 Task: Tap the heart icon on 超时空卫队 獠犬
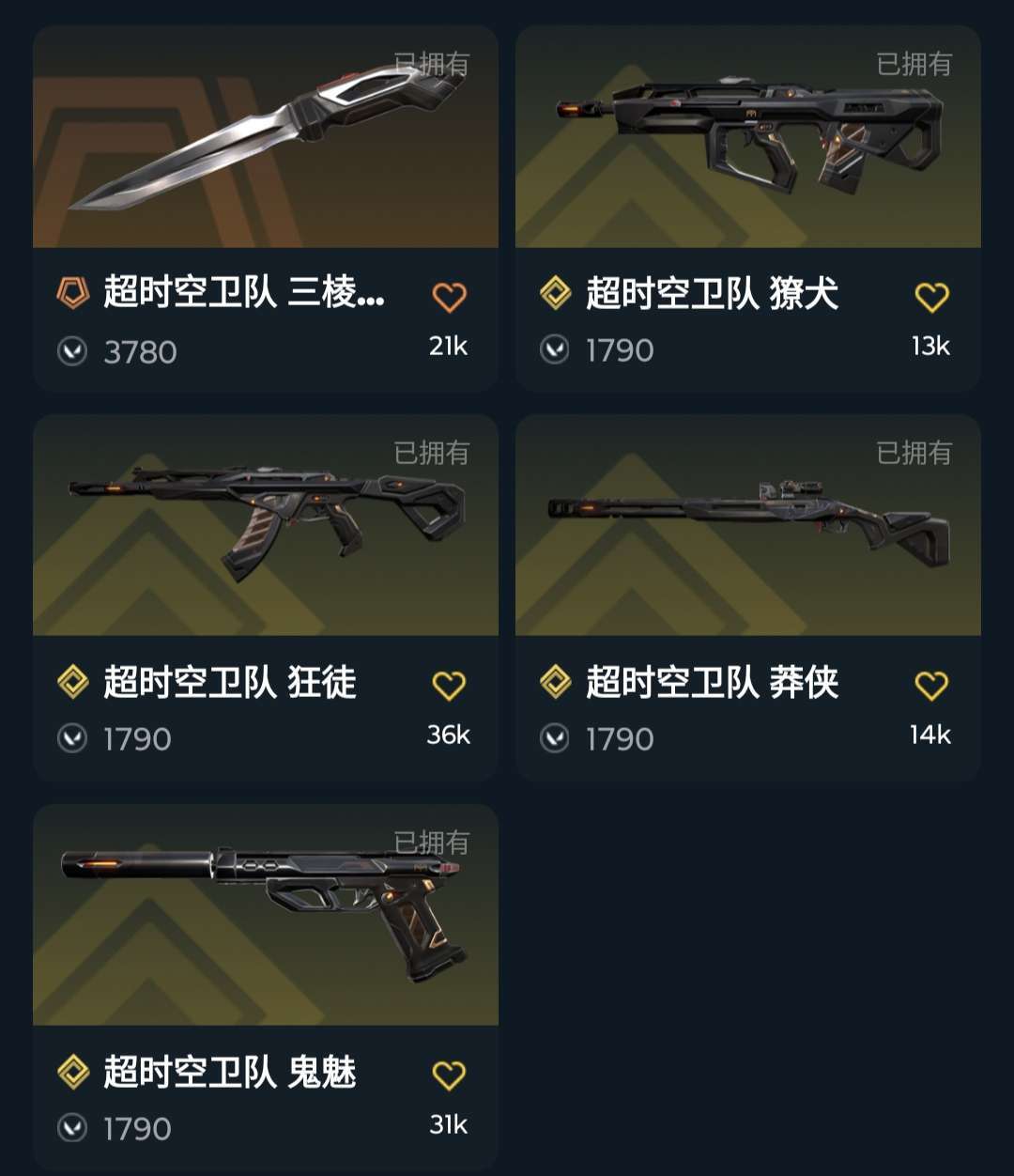pyautogui.click(x=931, y=298)
